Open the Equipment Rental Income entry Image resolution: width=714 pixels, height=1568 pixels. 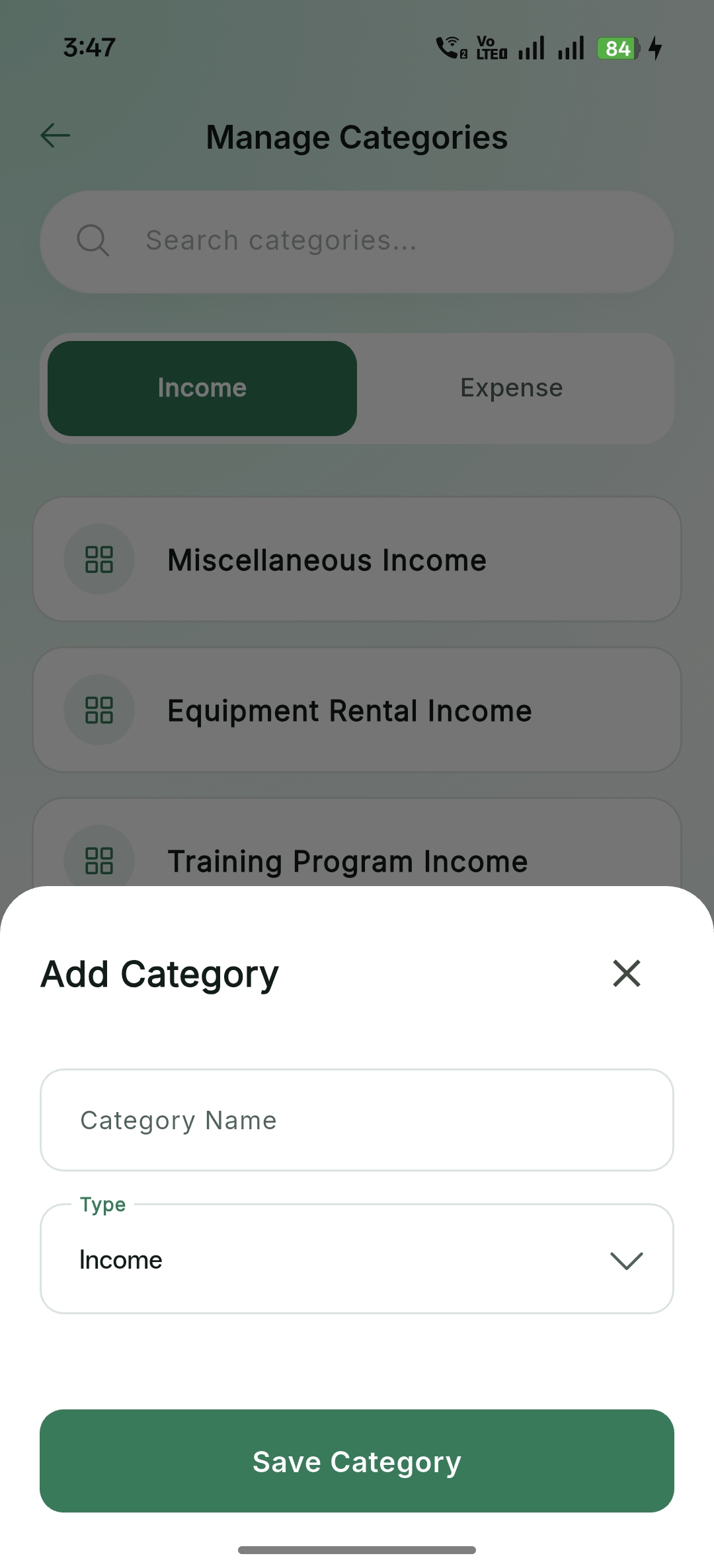[x=357, y=710]
